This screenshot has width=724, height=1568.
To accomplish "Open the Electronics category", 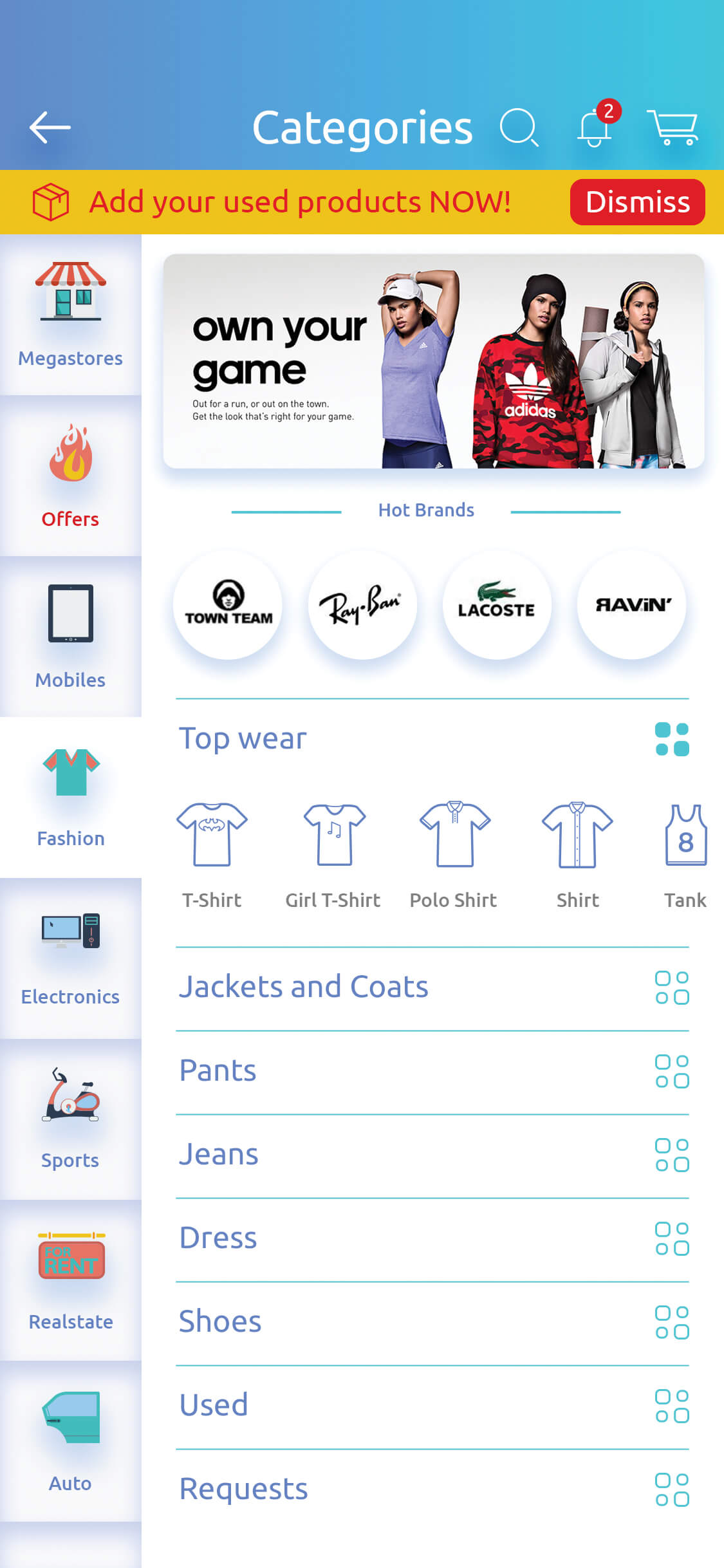I will (71, 958).
